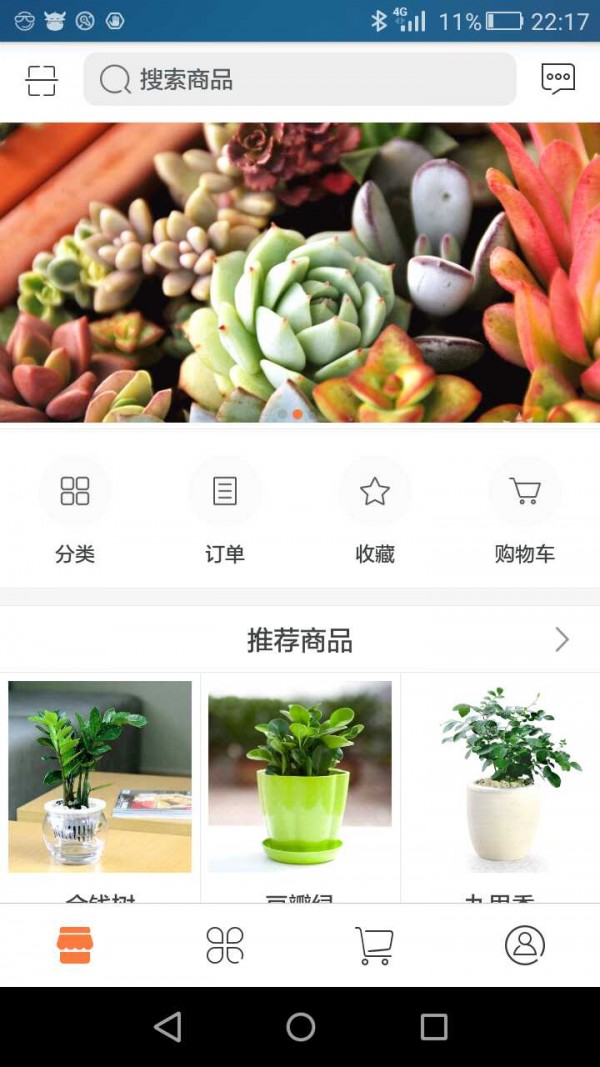Open the messages chat icon
This screenshot has height=1067, width=600.
click(x=558, y=79)
